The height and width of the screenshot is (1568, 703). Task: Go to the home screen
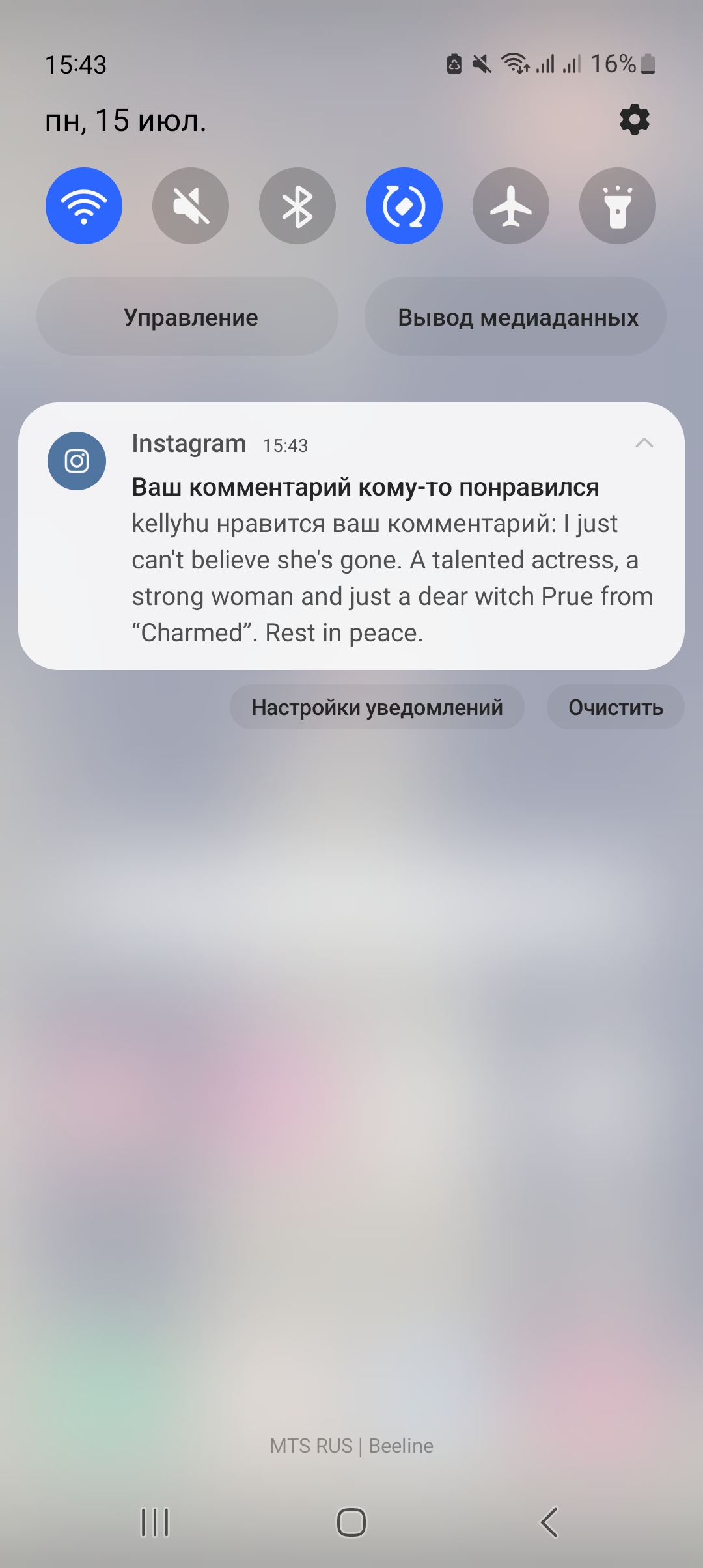click(351, 1522)
